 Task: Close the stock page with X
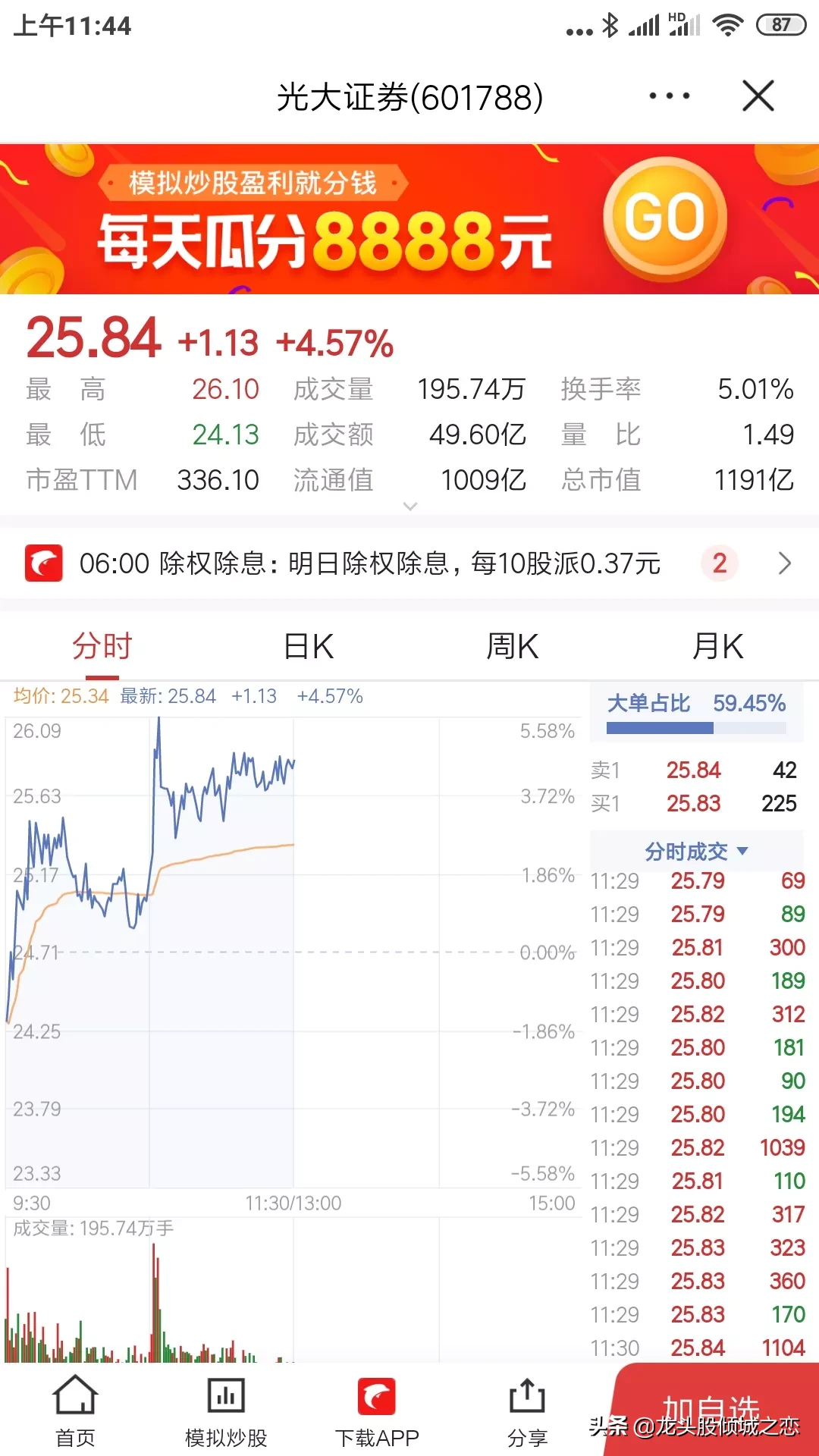tap(758, 96)
